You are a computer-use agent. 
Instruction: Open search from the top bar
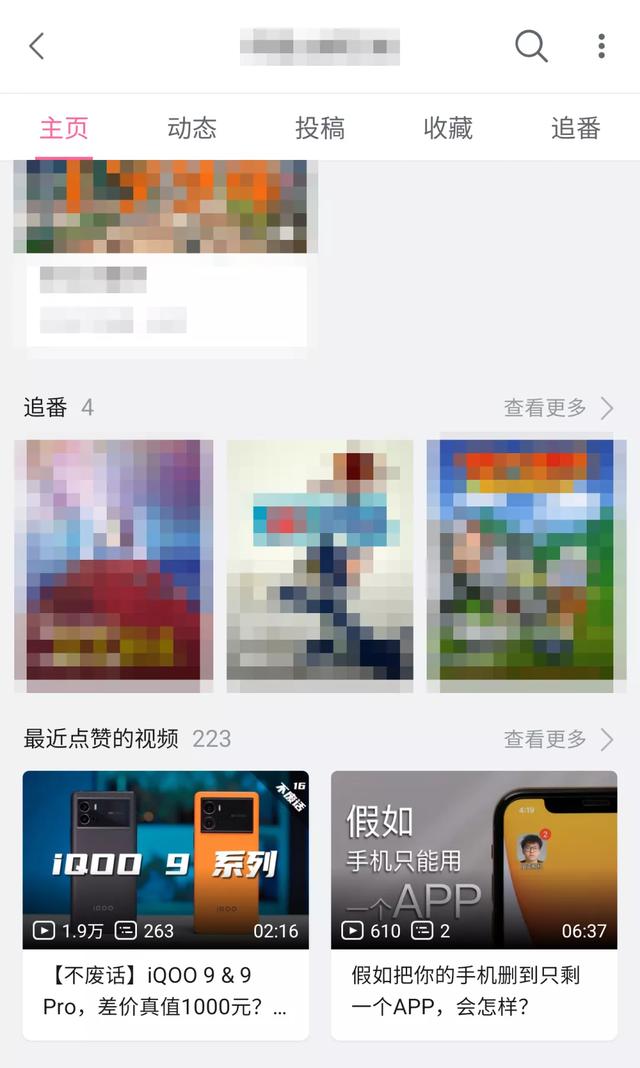(531, 46)
